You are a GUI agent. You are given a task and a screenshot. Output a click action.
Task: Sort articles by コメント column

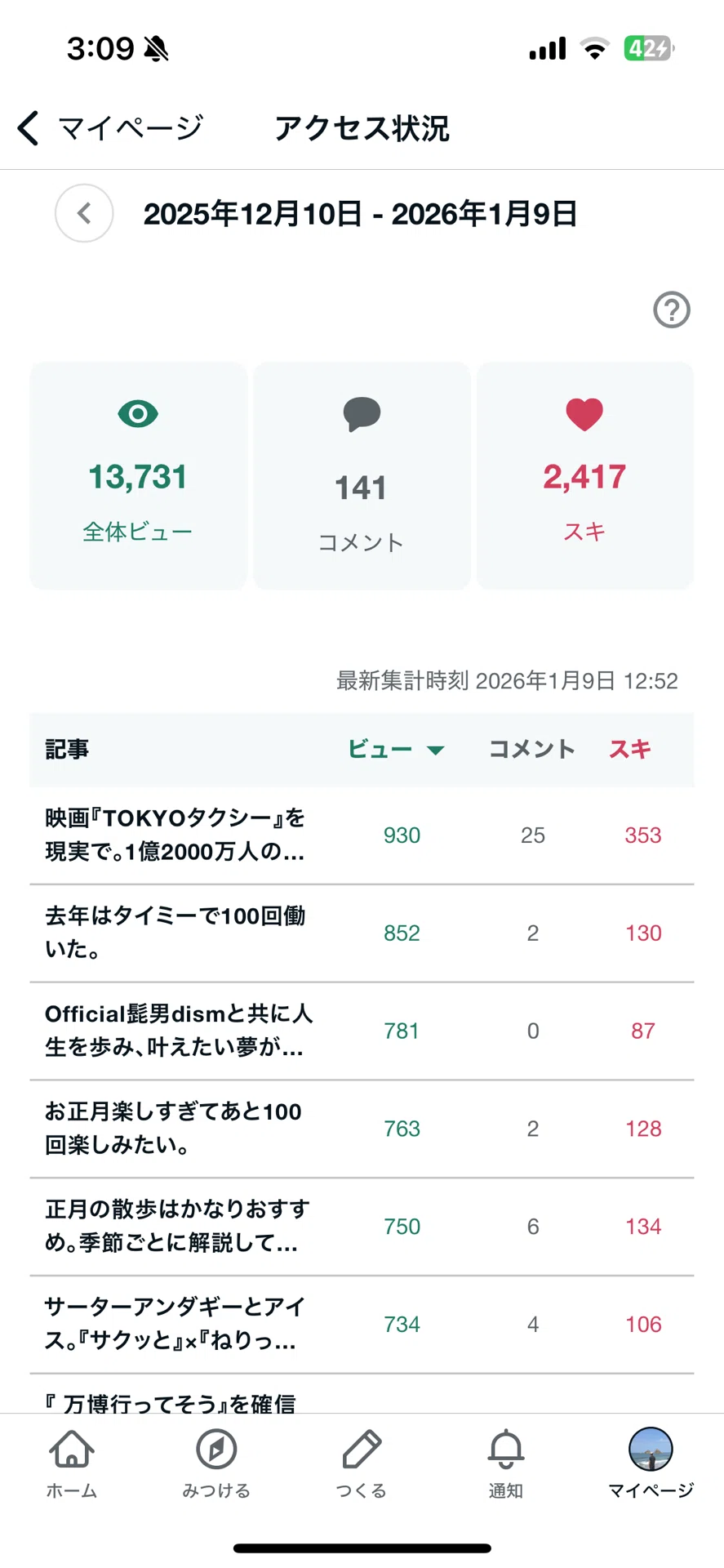[x=532, y=750]
